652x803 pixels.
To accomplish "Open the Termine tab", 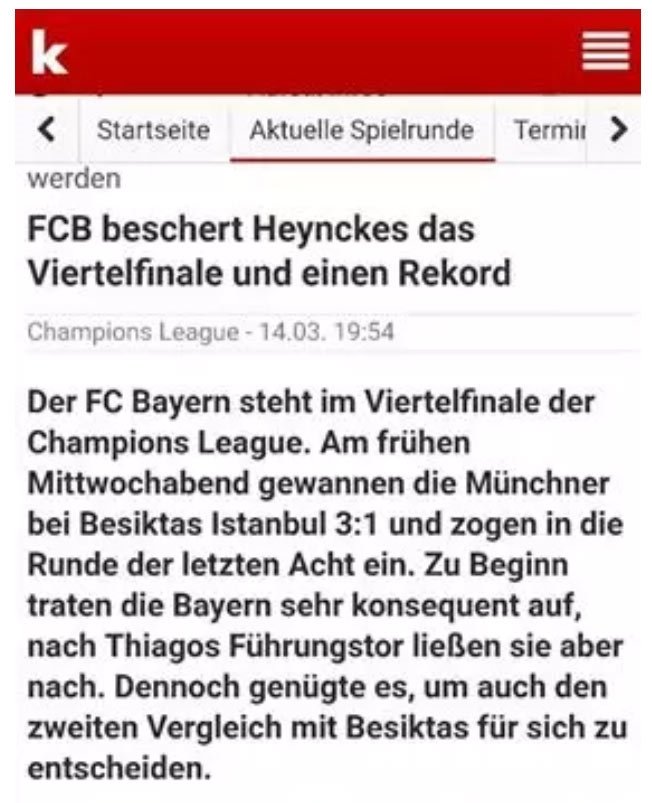I will click(x=546, y=131).
